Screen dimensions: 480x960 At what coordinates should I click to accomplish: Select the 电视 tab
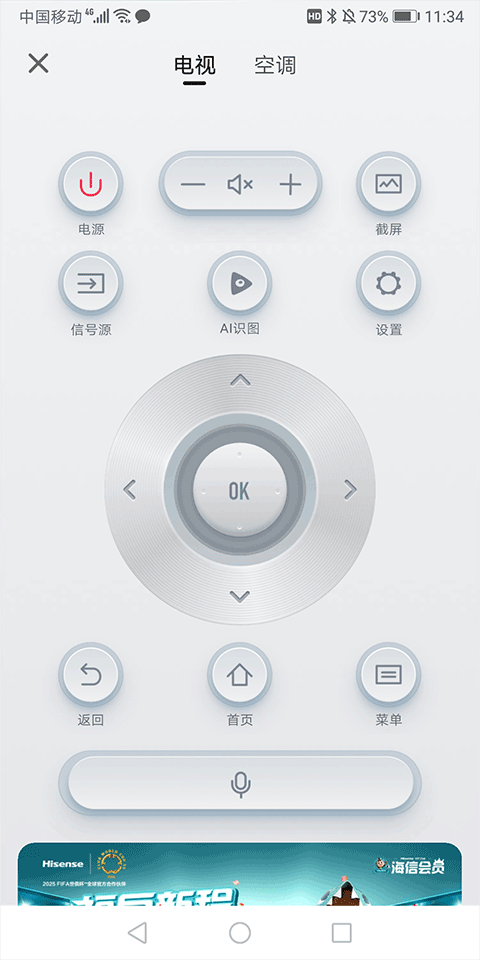coord(195,66)
